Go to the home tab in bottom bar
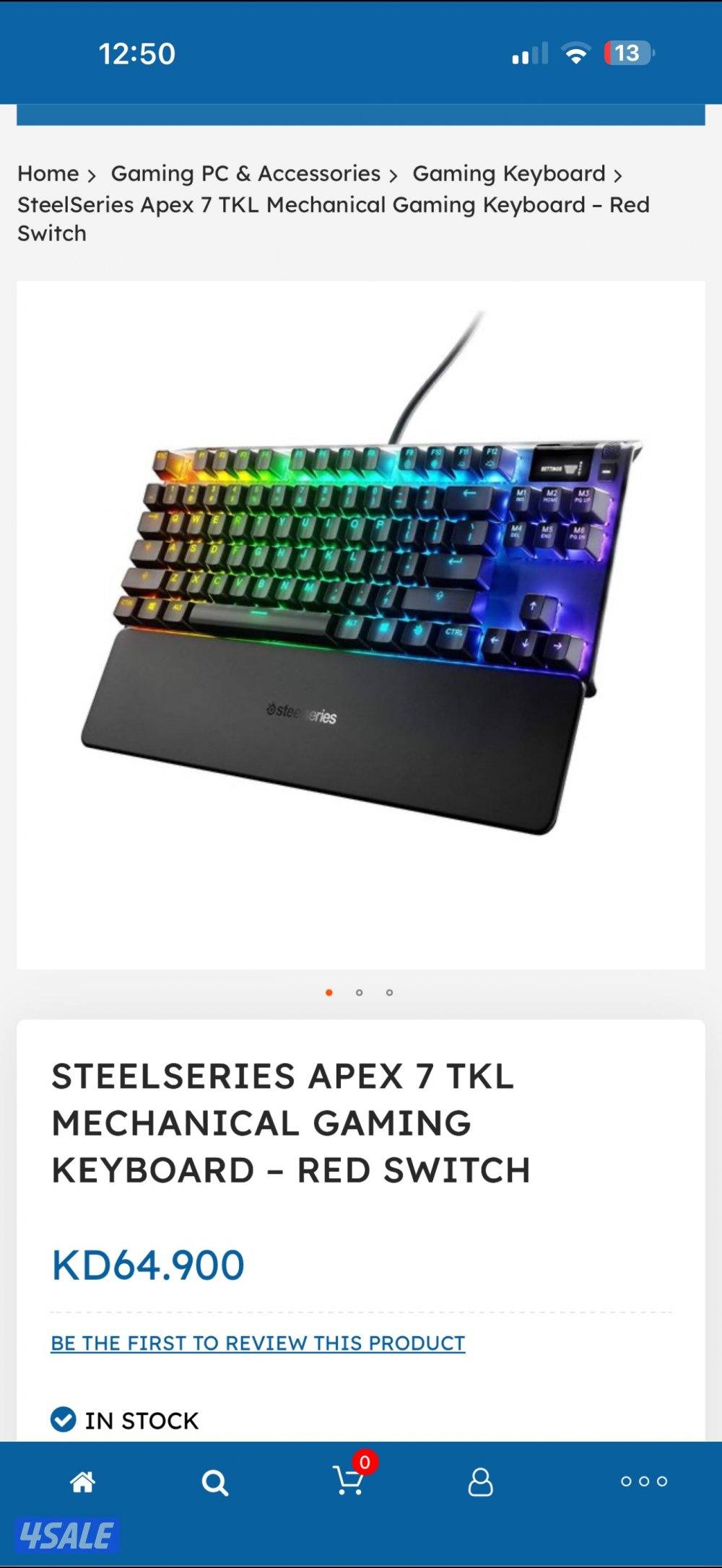The height and width of the screenshot is (1568, 722). click(x=82, y=1482)
